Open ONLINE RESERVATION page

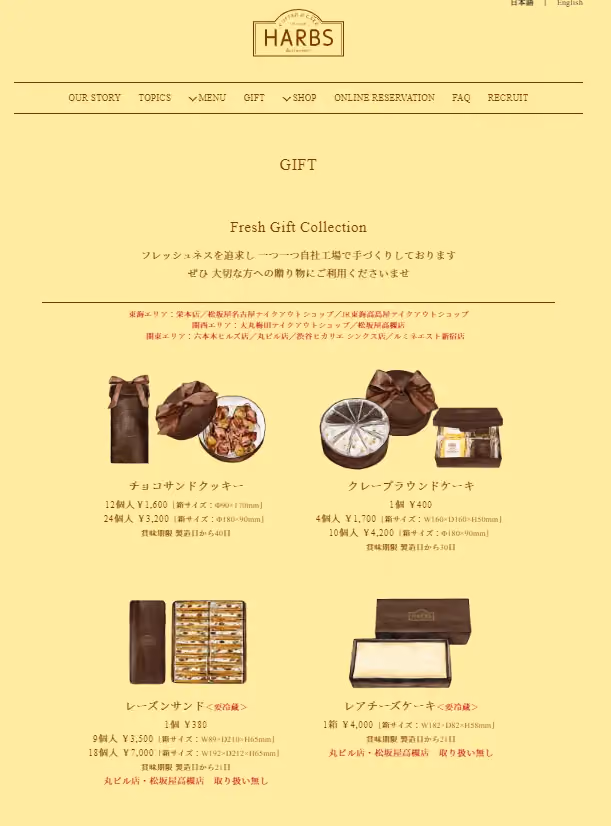tap(384, 97)
